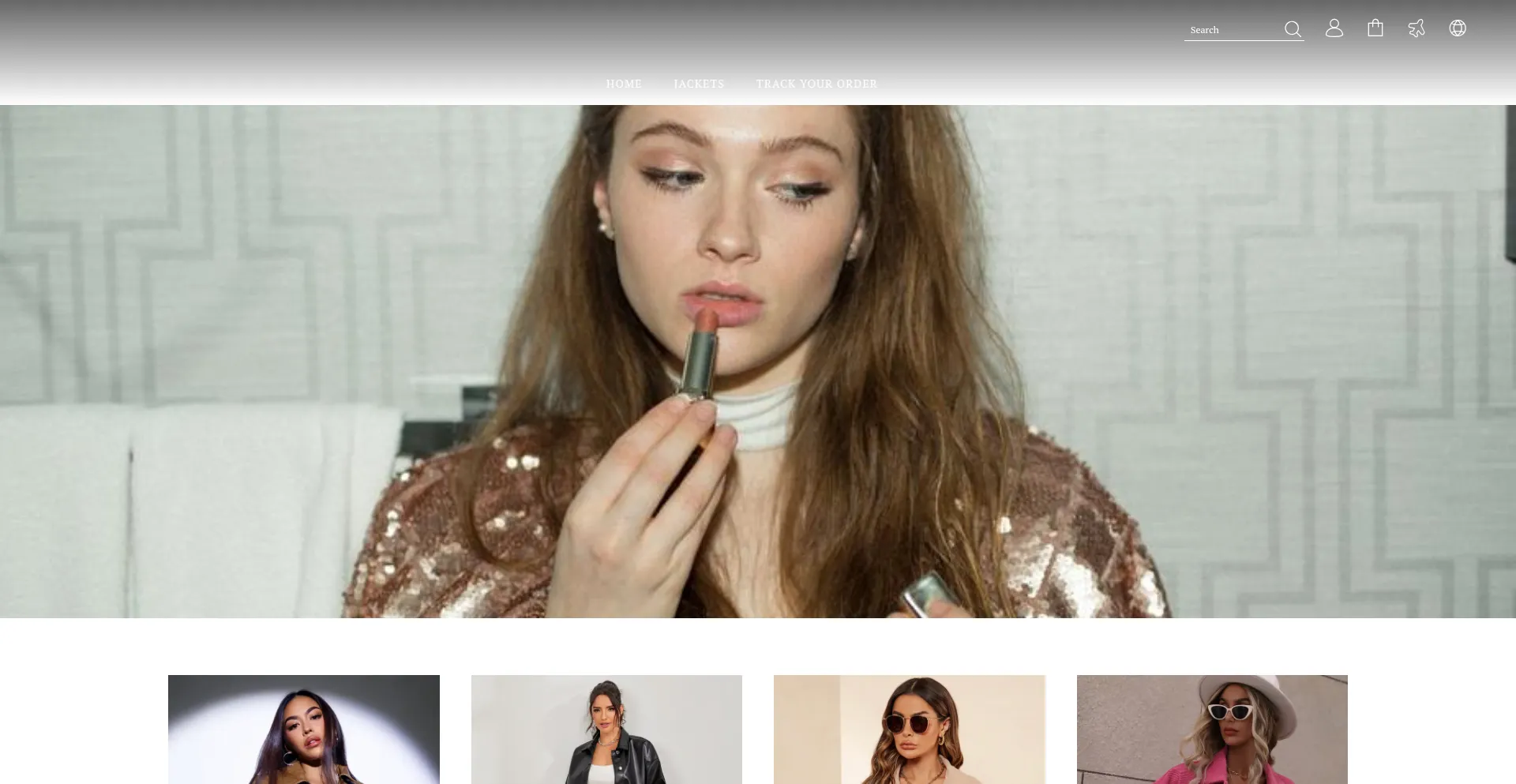Go to the Home menu item

pos(624,84)
